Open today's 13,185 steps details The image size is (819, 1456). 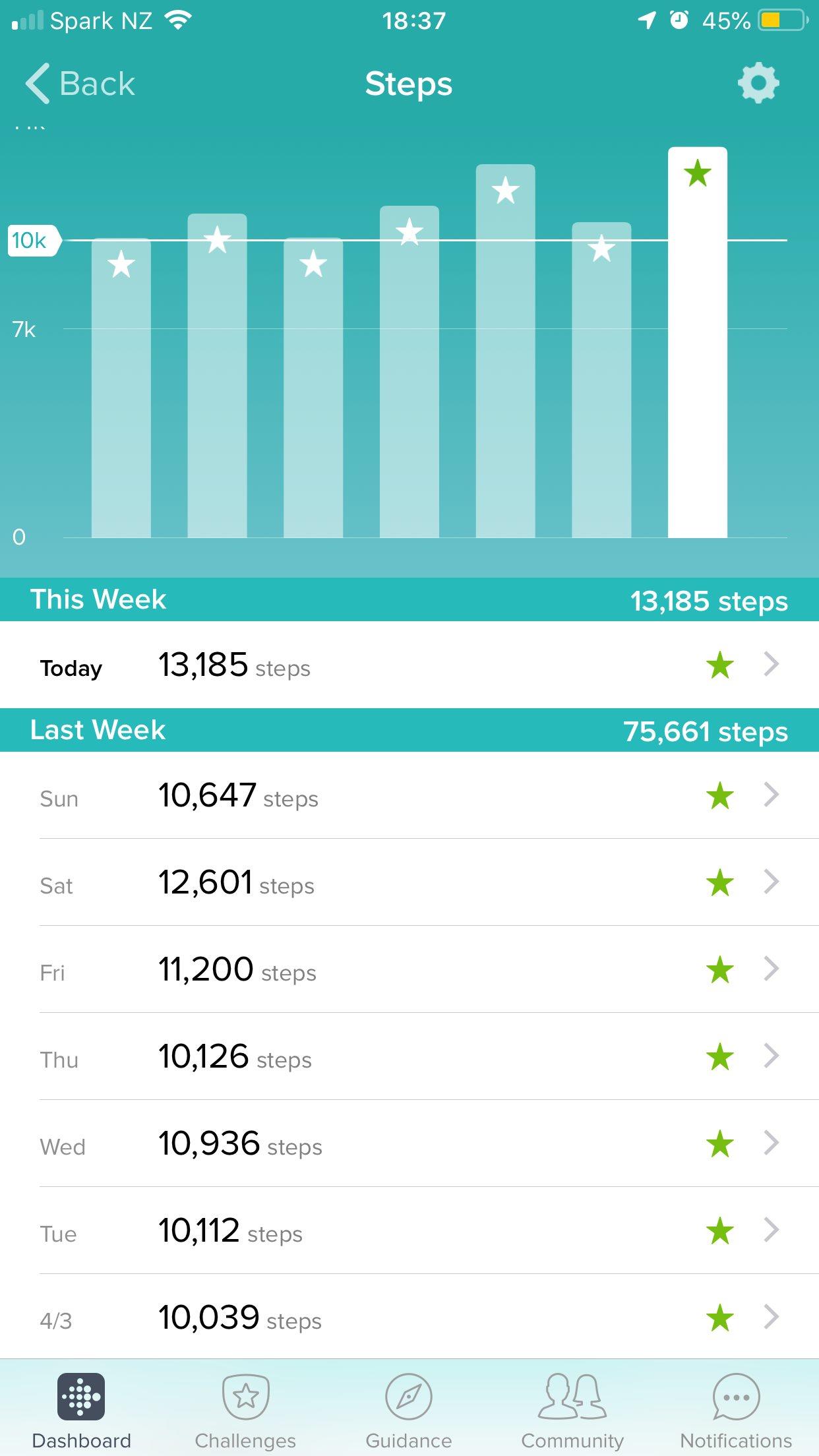(x=409, y=665)
